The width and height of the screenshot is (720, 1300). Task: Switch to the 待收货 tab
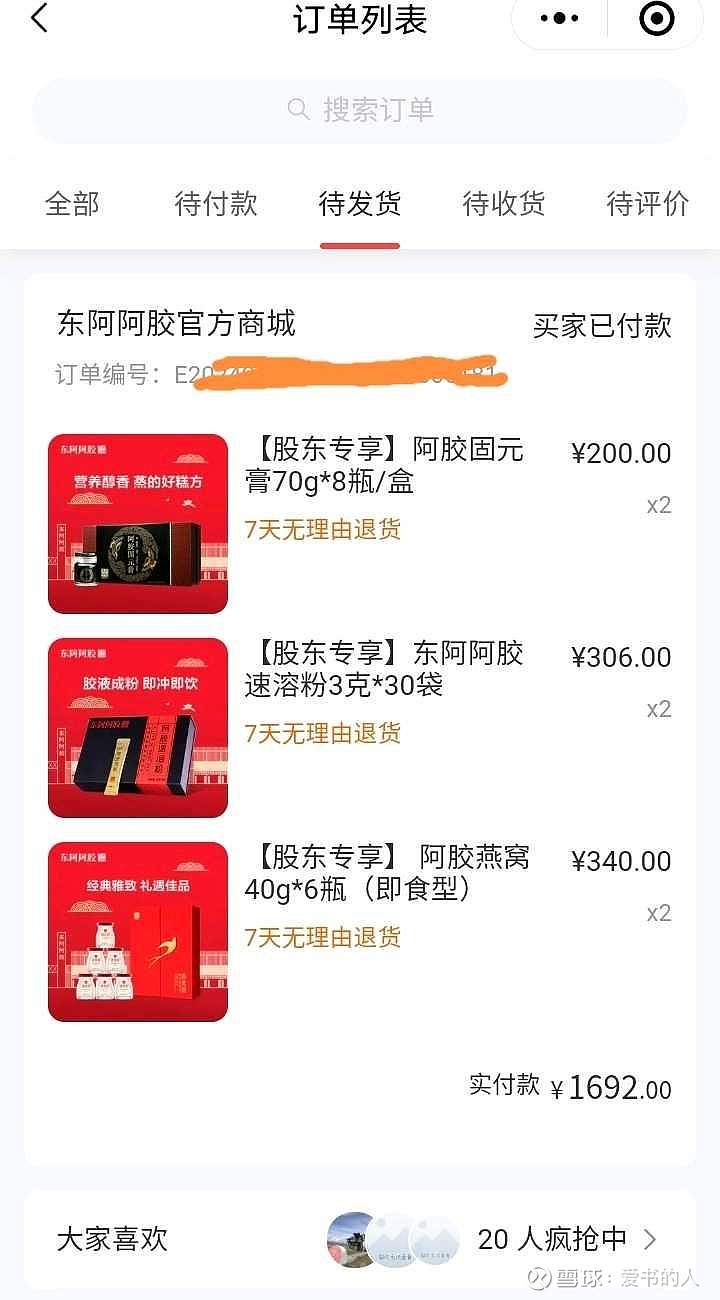point(504,204)
